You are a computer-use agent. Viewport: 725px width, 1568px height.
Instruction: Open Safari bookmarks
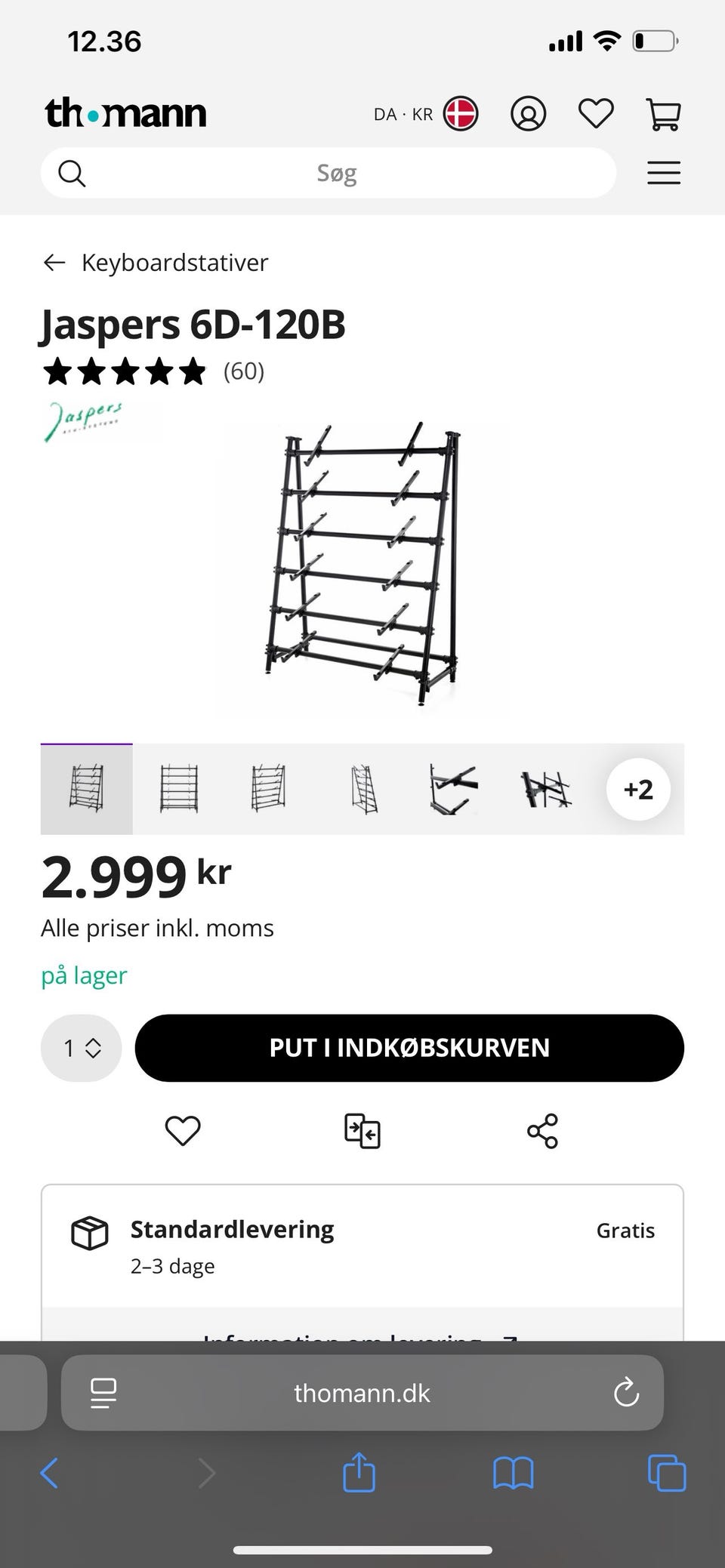coord(513,1473)
